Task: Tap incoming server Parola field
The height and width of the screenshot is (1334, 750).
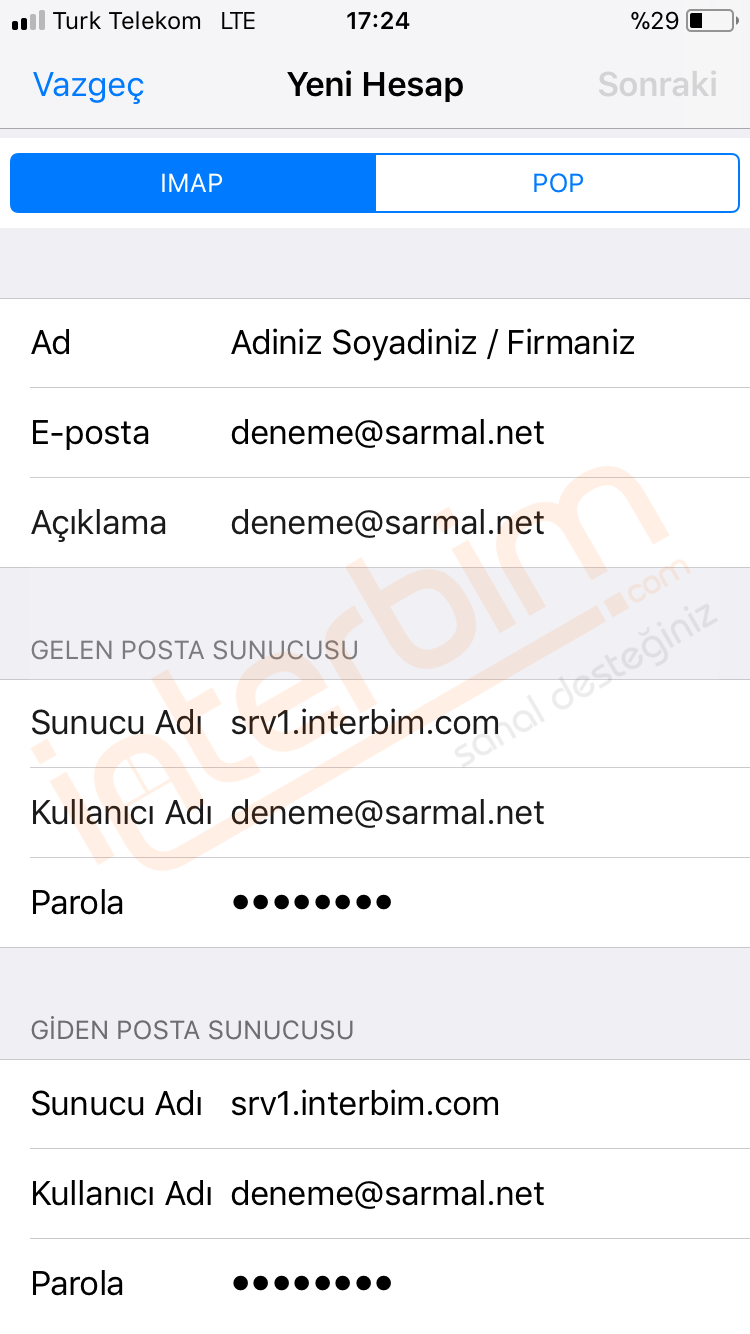Action: (x=375, y=903)
